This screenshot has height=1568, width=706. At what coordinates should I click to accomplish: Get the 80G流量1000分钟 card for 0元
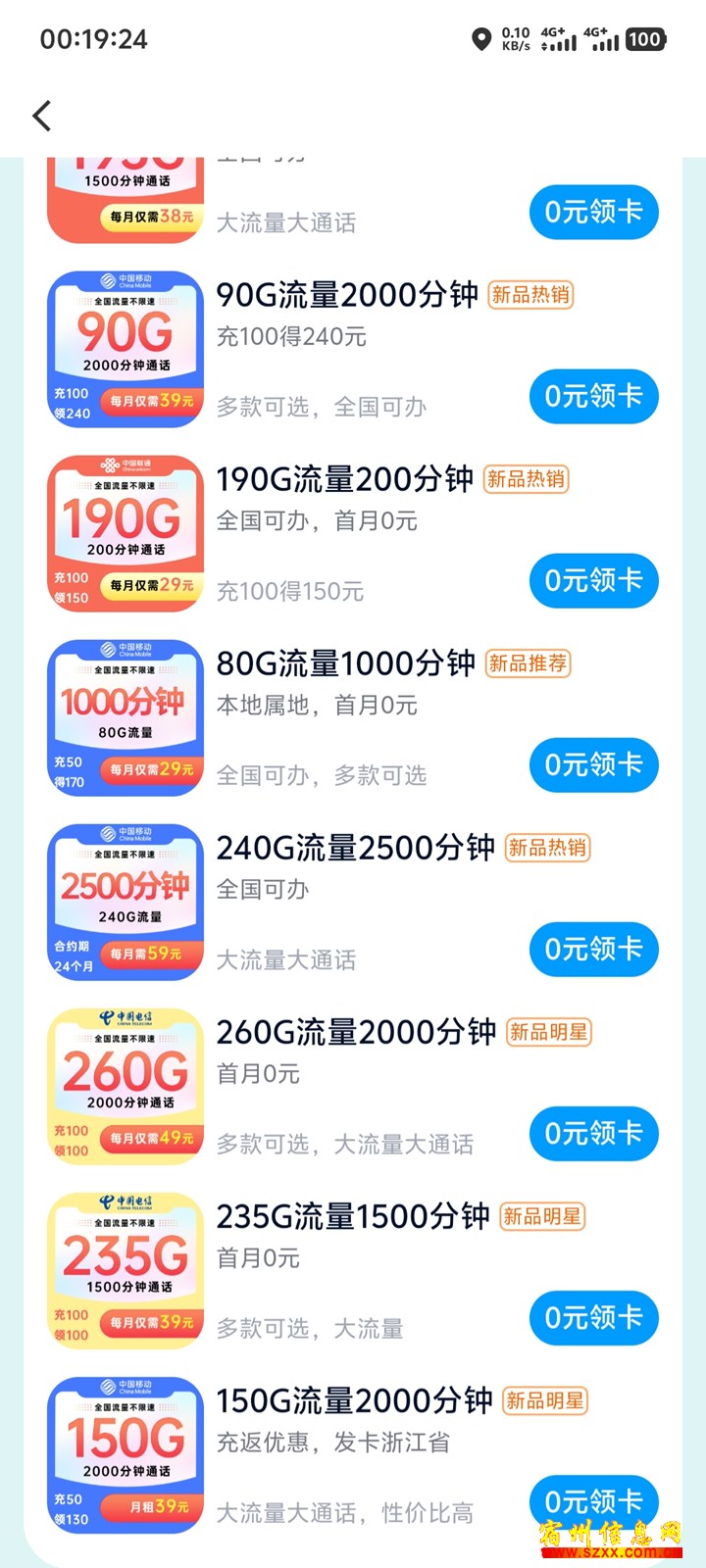click(593, 765)
